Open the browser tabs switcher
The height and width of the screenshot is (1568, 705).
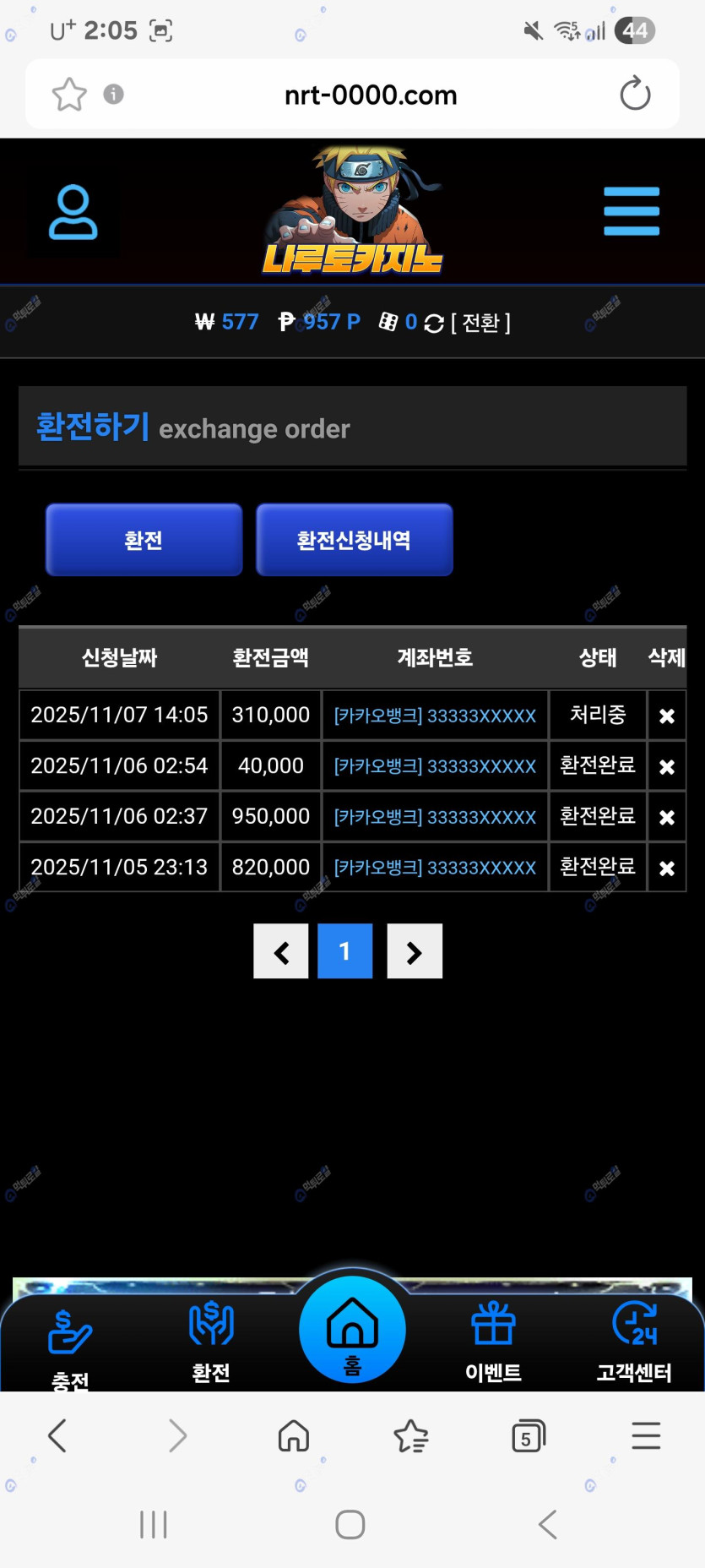point(528,1435)
